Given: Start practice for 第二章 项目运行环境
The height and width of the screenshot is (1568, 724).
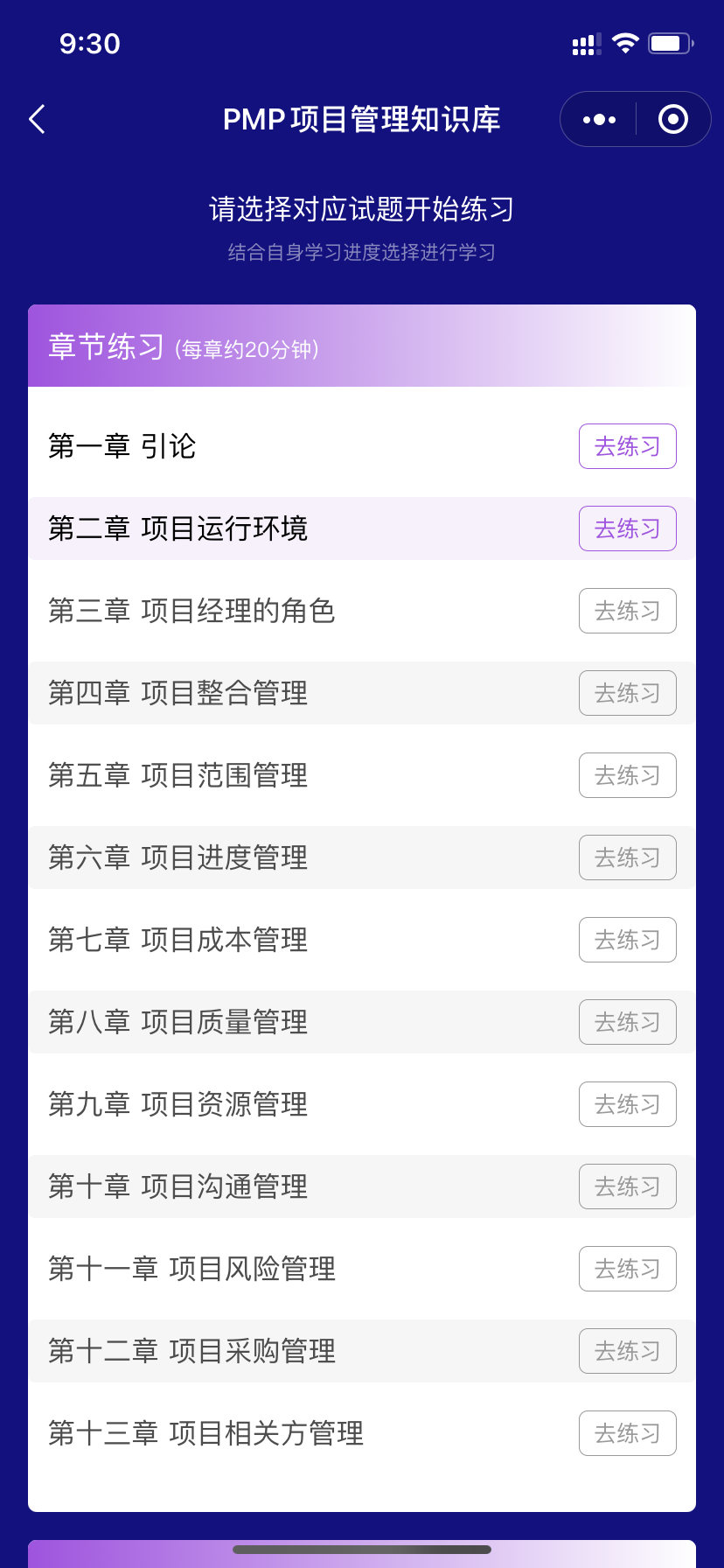Looking at the screenshot, I should tap(628, 528).
